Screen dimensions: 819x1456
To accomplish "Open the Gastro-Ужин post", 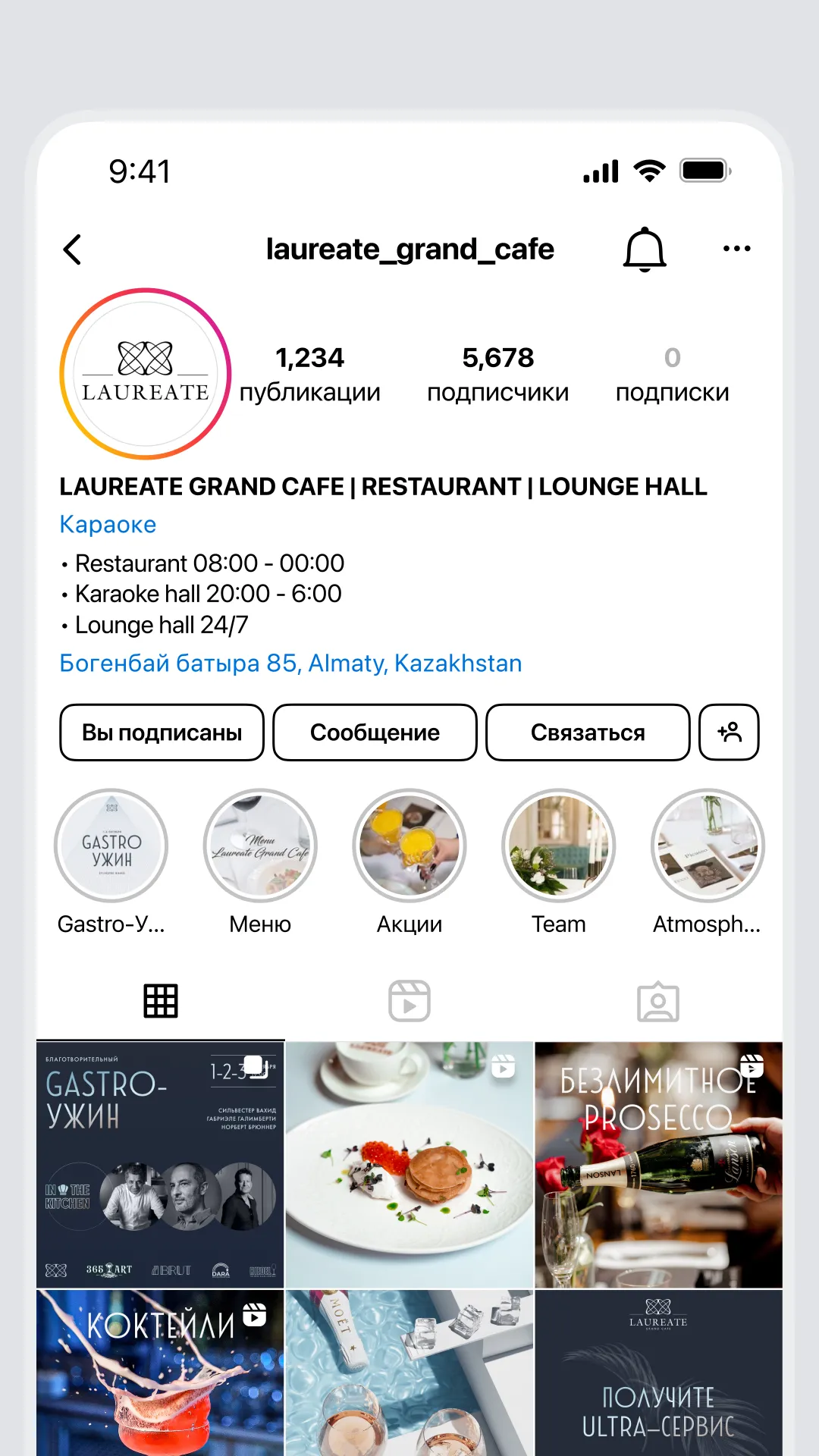I will [160, 1165].
